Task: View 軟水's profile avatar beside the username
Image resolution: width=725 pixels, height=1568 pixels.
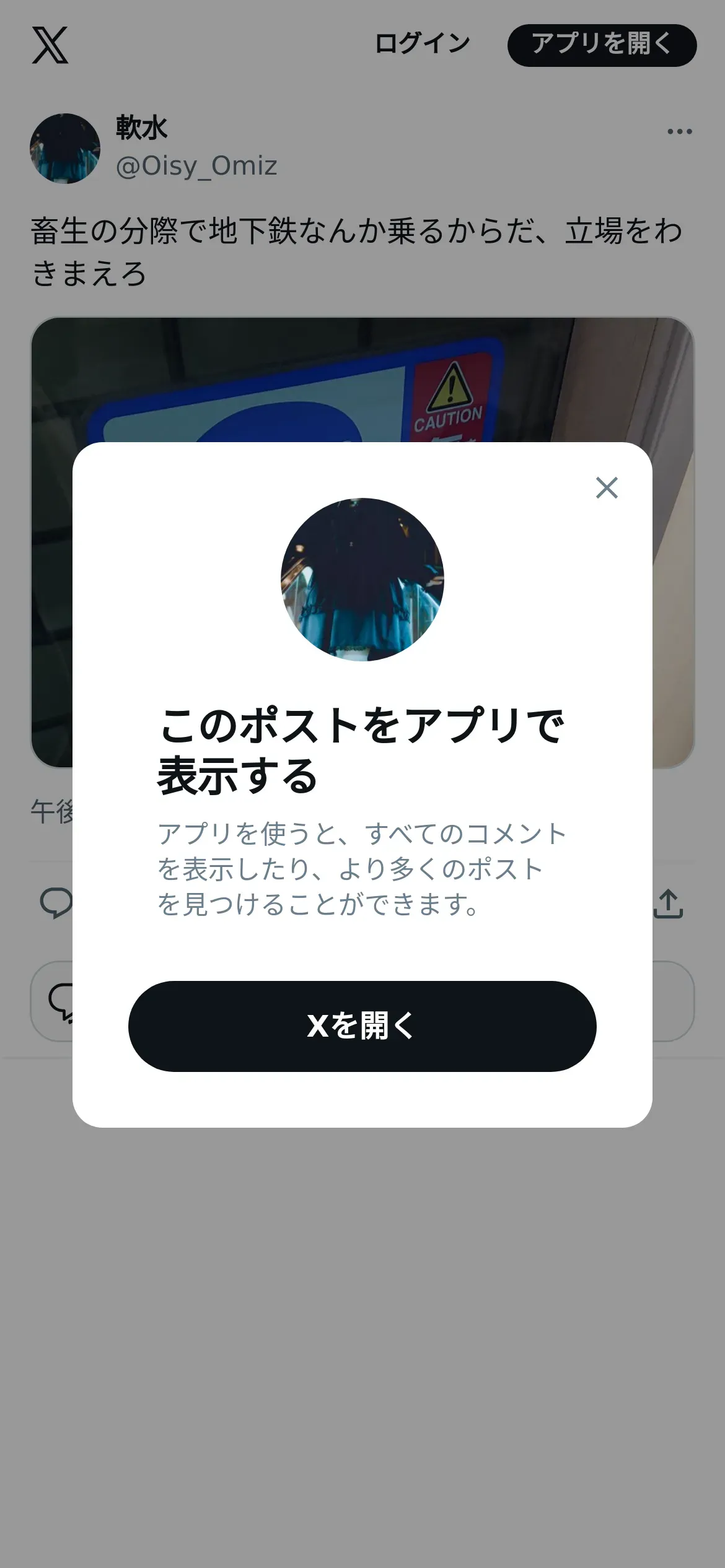Action: 65,149
